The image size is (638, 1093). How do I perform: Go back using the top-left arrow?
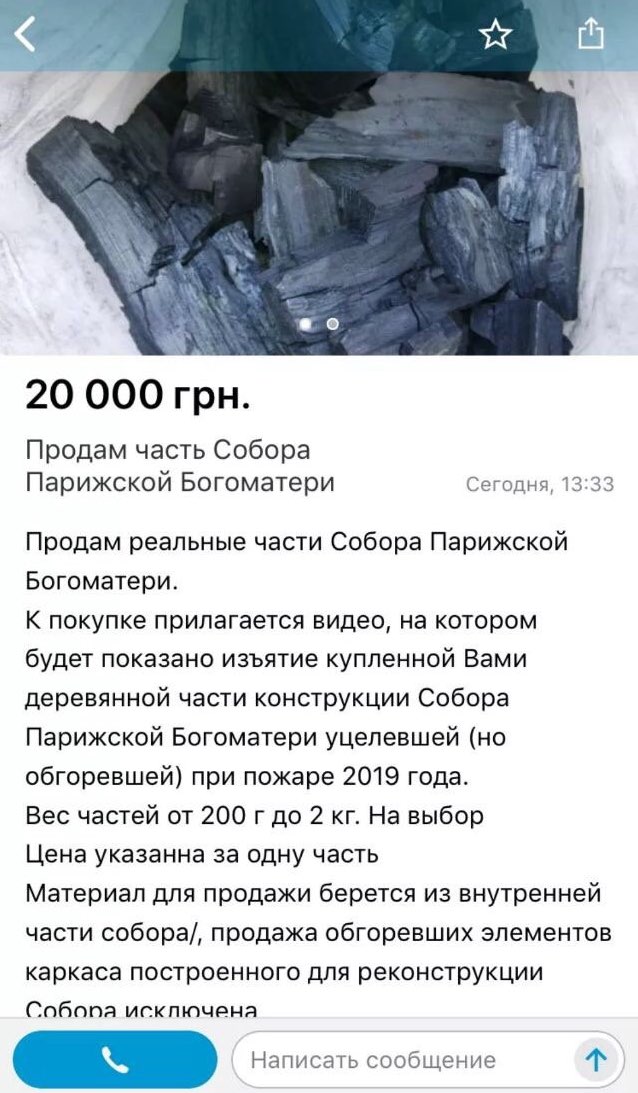click(x=25, y=35)
